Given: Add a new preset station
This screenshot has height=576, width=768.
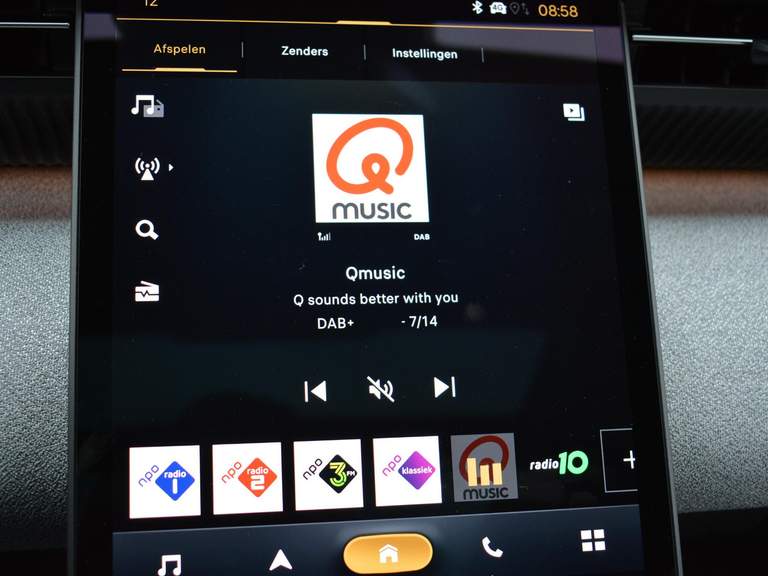Looking at the screenshot, I should point(625,460).
